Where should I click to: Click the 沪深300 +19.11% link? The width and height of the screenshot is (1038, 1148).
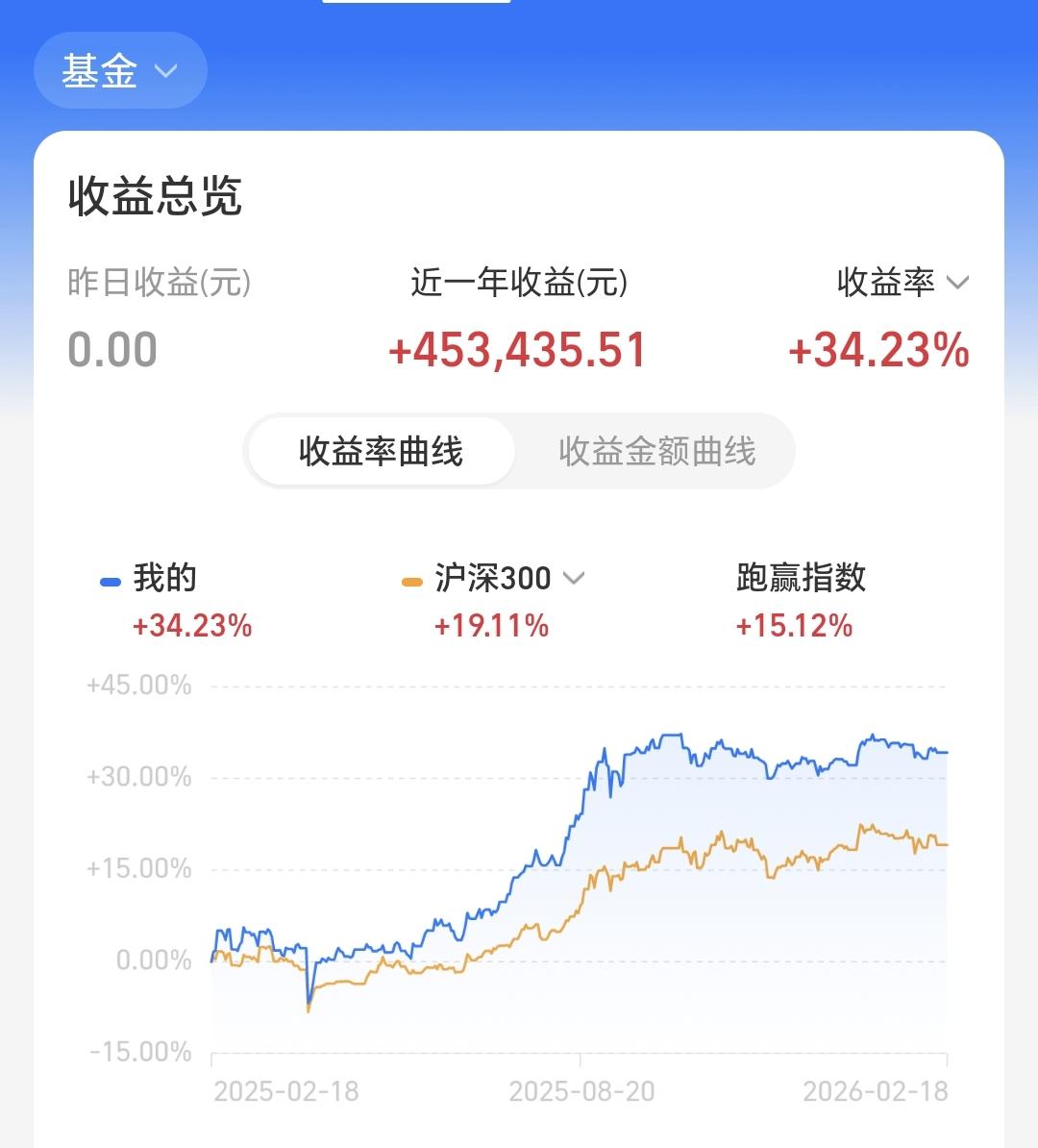tap(491, 626)
